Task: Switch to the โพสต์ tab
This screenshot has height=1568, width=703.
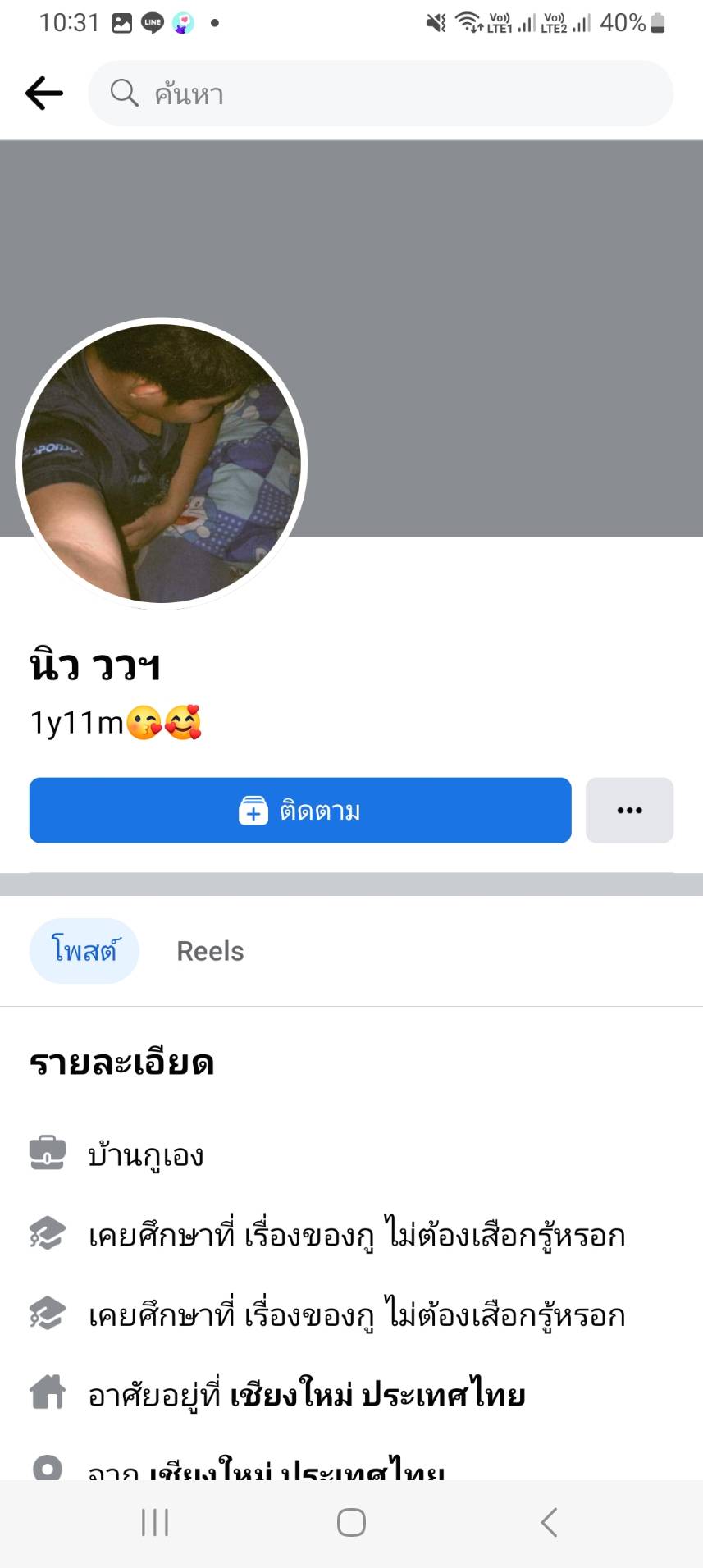Action: point(84,951)
